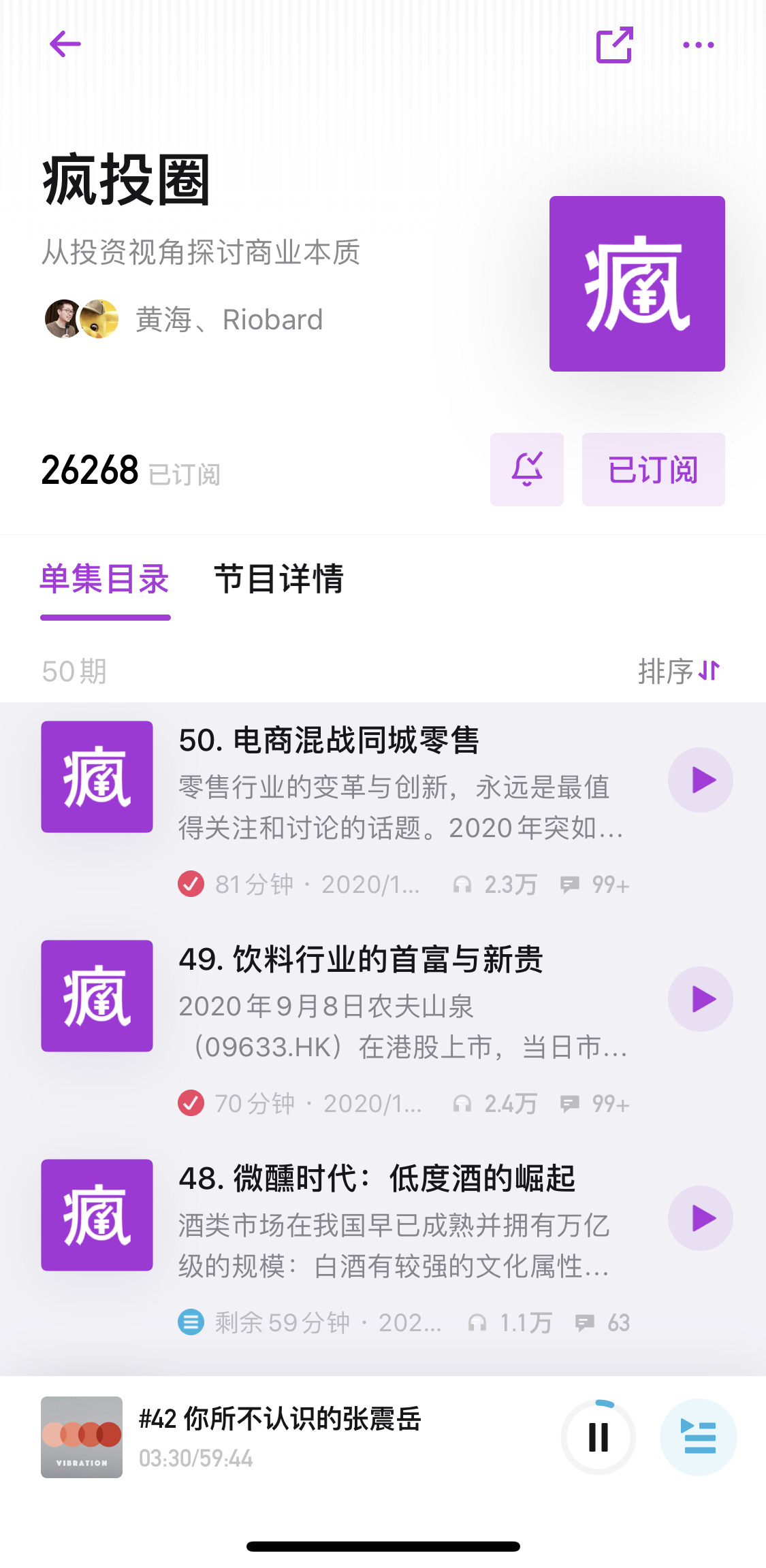Pause the currently playing episode

click(598, 1437)
